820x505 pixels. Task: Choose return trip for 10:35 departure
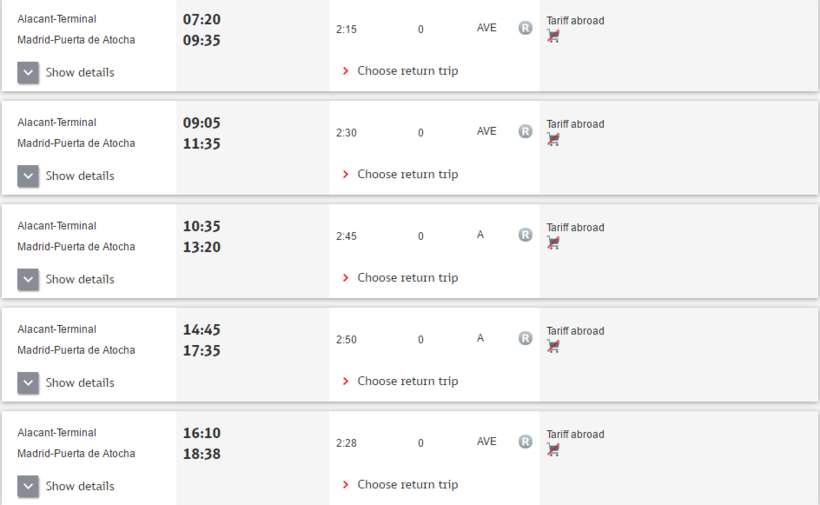coord(400,278)
